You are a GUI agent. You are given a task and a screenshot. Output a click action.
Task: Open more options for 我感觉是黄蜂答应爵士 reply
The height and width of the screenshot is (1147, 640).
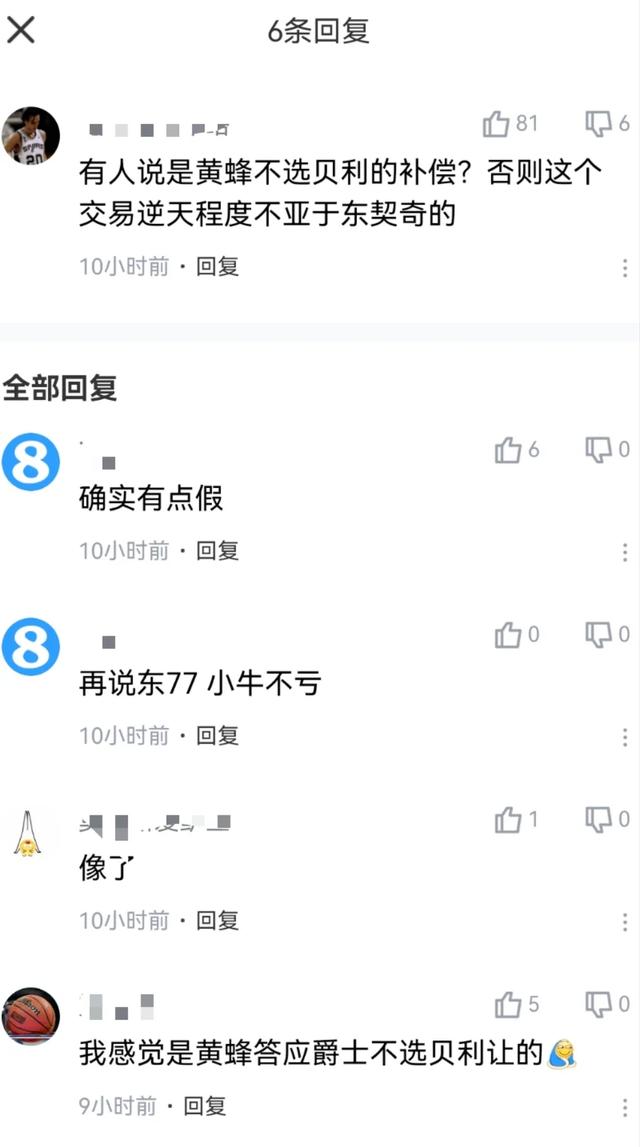click(x=625, y=1107)
